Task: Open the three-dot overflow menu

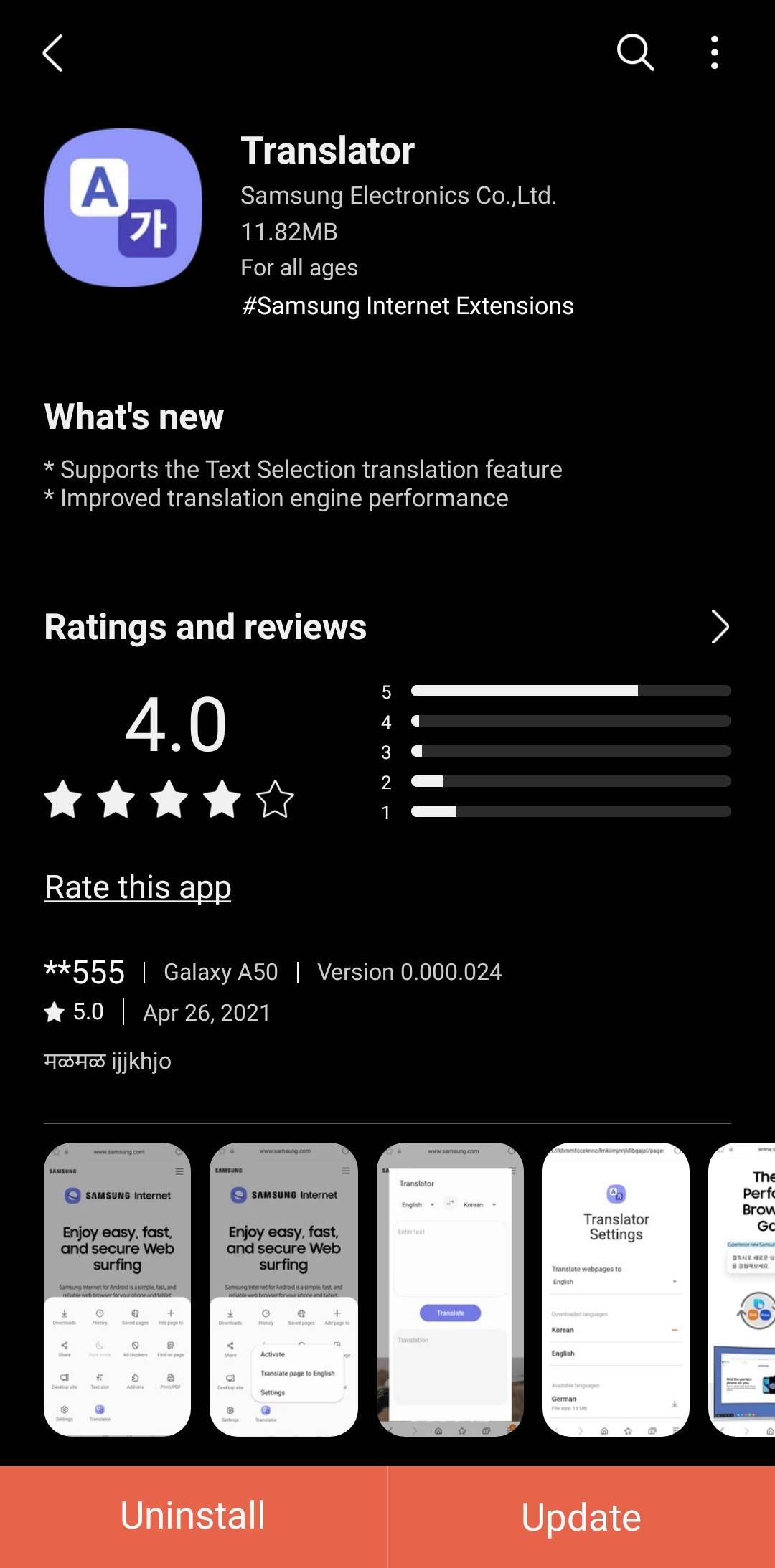Action: click(714, 53)
